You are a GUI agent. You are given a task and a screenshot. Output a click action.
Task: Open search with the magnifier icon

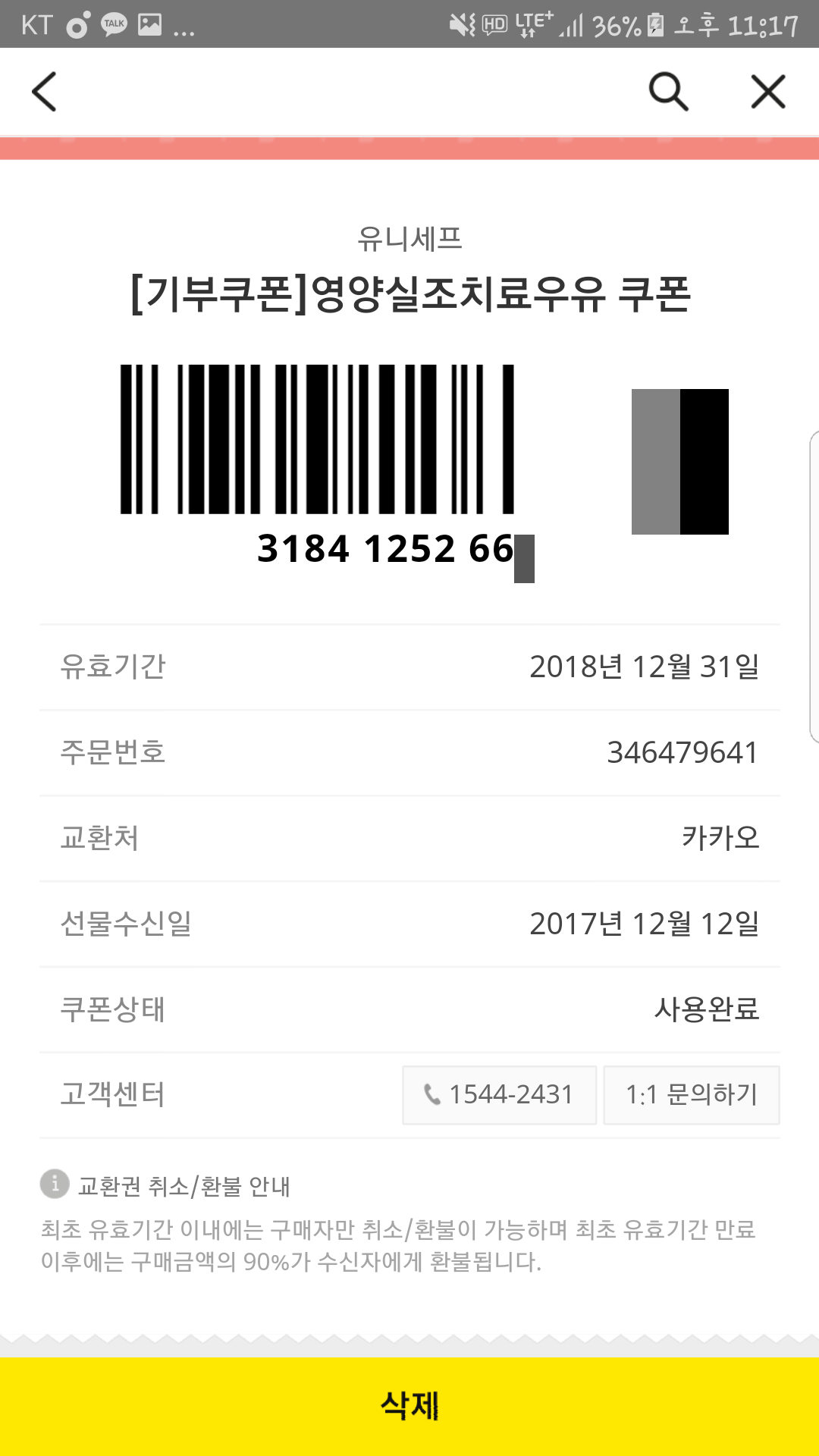click(x=668, y=92)
